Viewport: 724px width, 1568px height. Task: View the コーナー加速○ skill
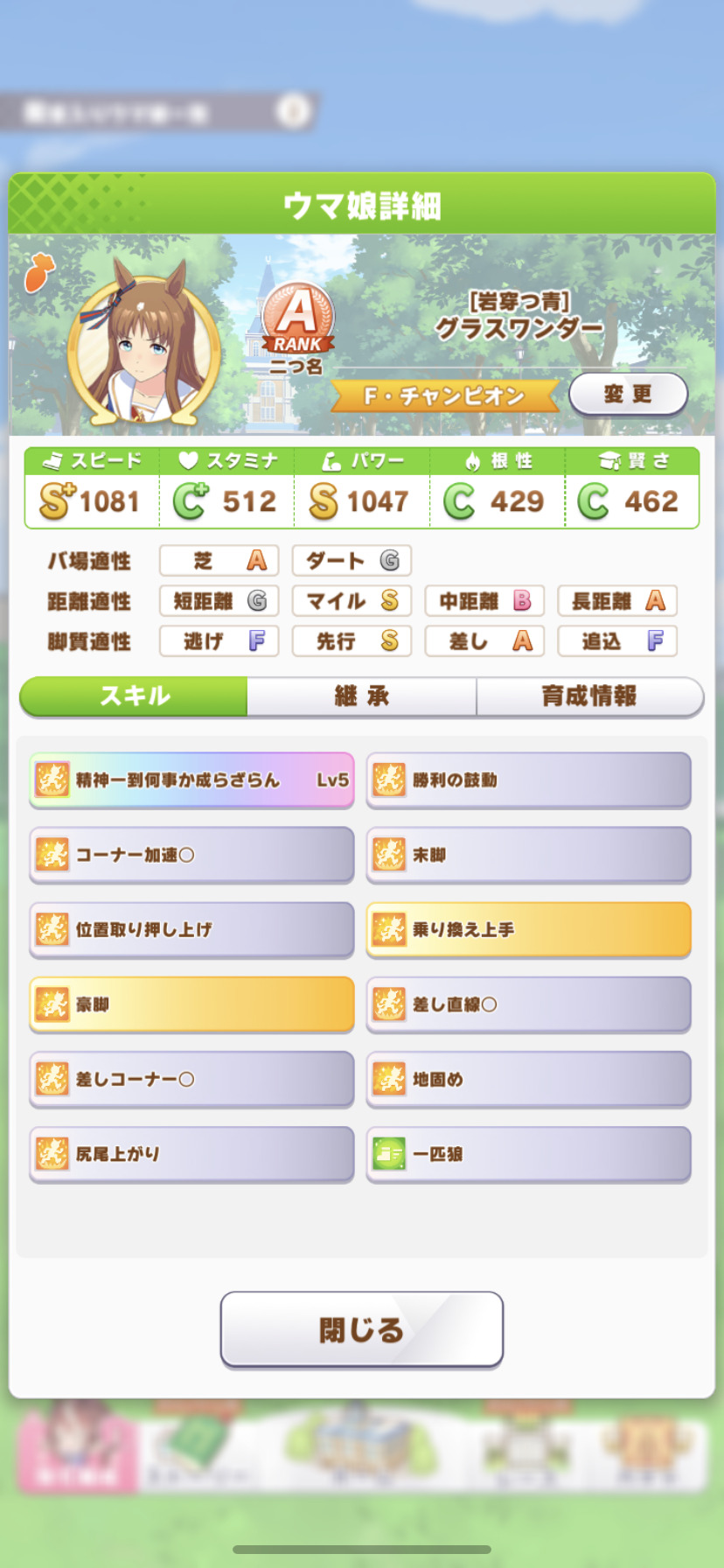(191, 855)
